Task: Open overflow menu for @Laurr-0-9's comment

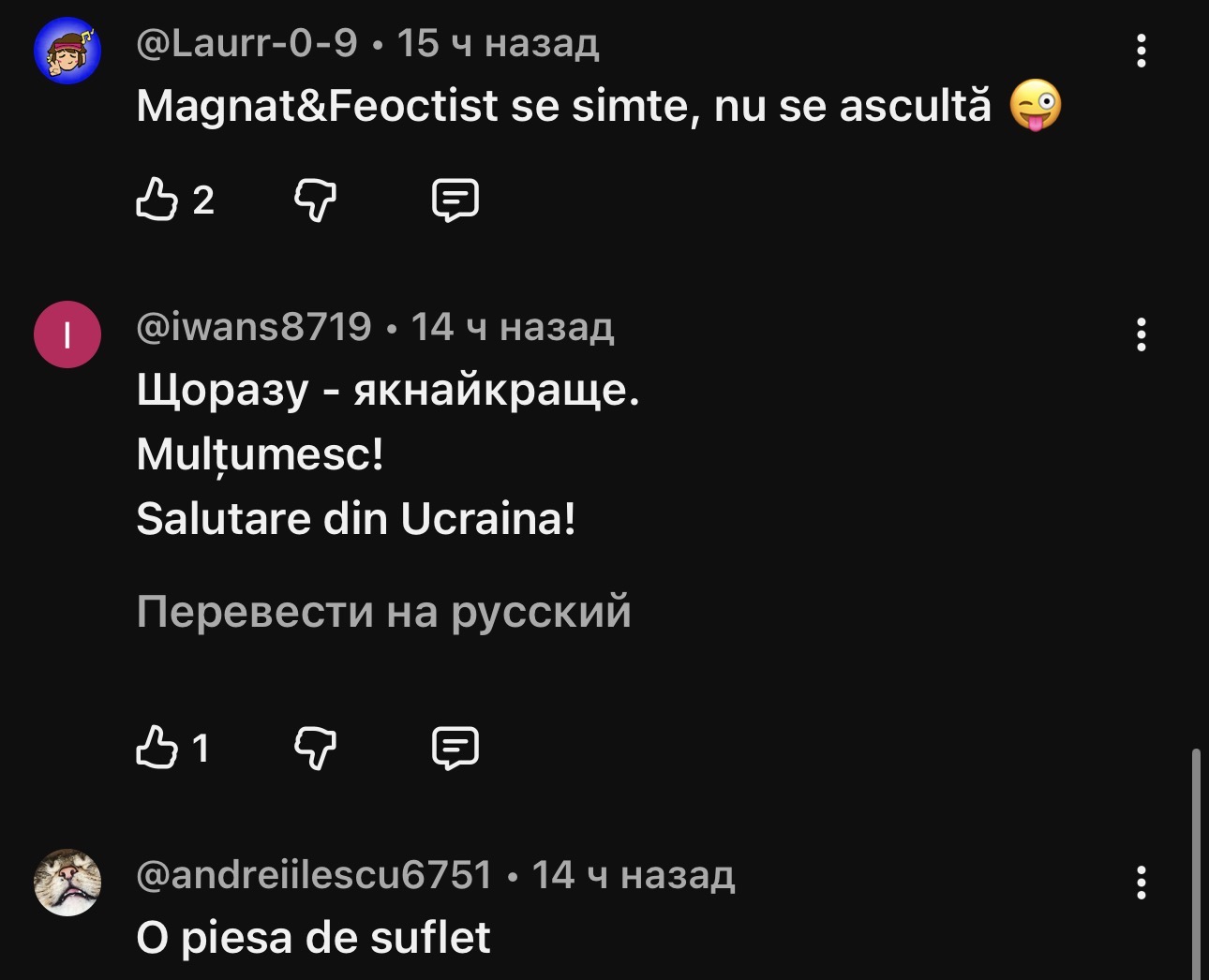Action: pos(1141,51)
